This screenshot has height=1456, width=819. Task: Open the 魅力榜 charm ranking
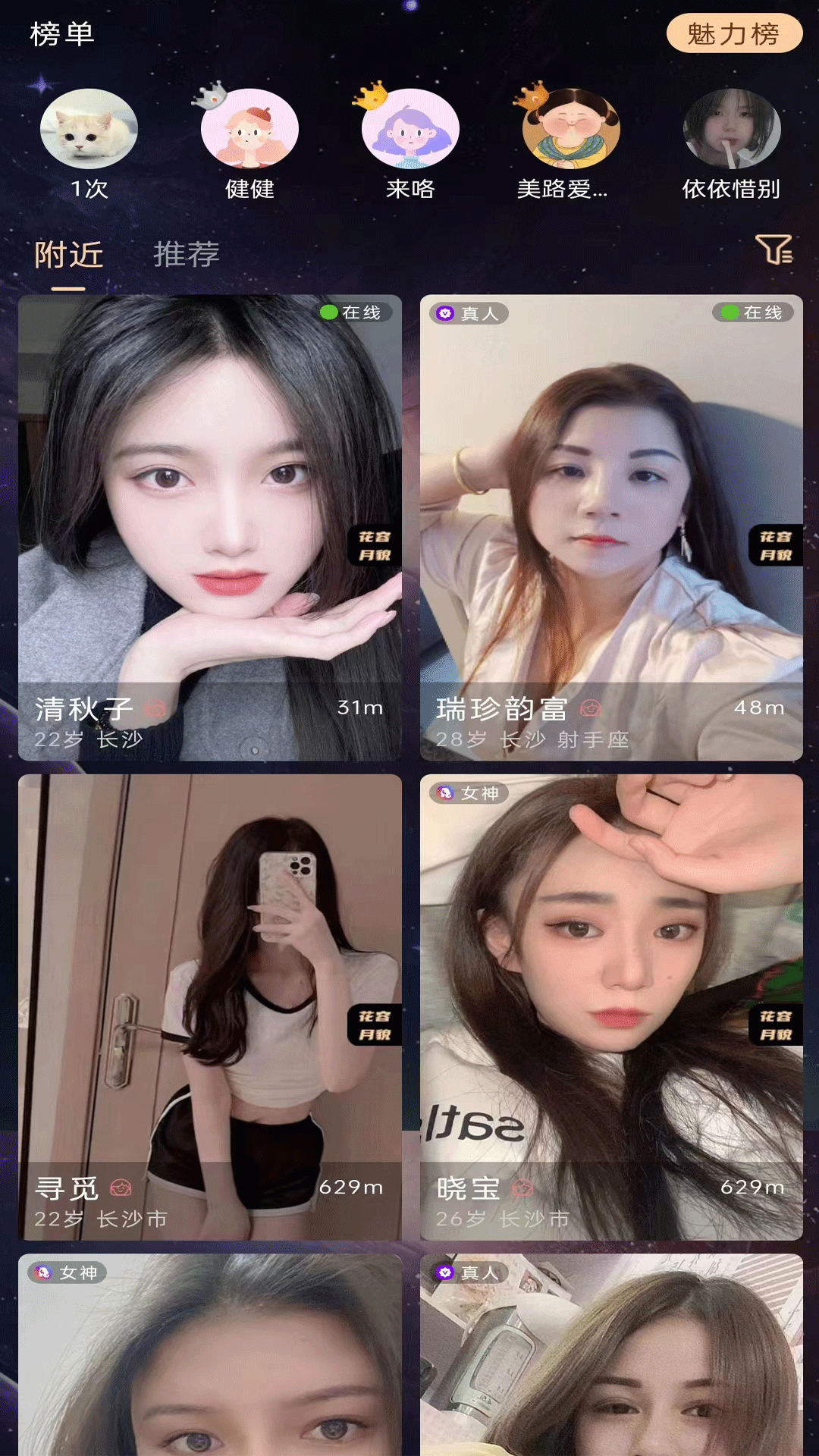pyautogui.click(x=733, y=34)
